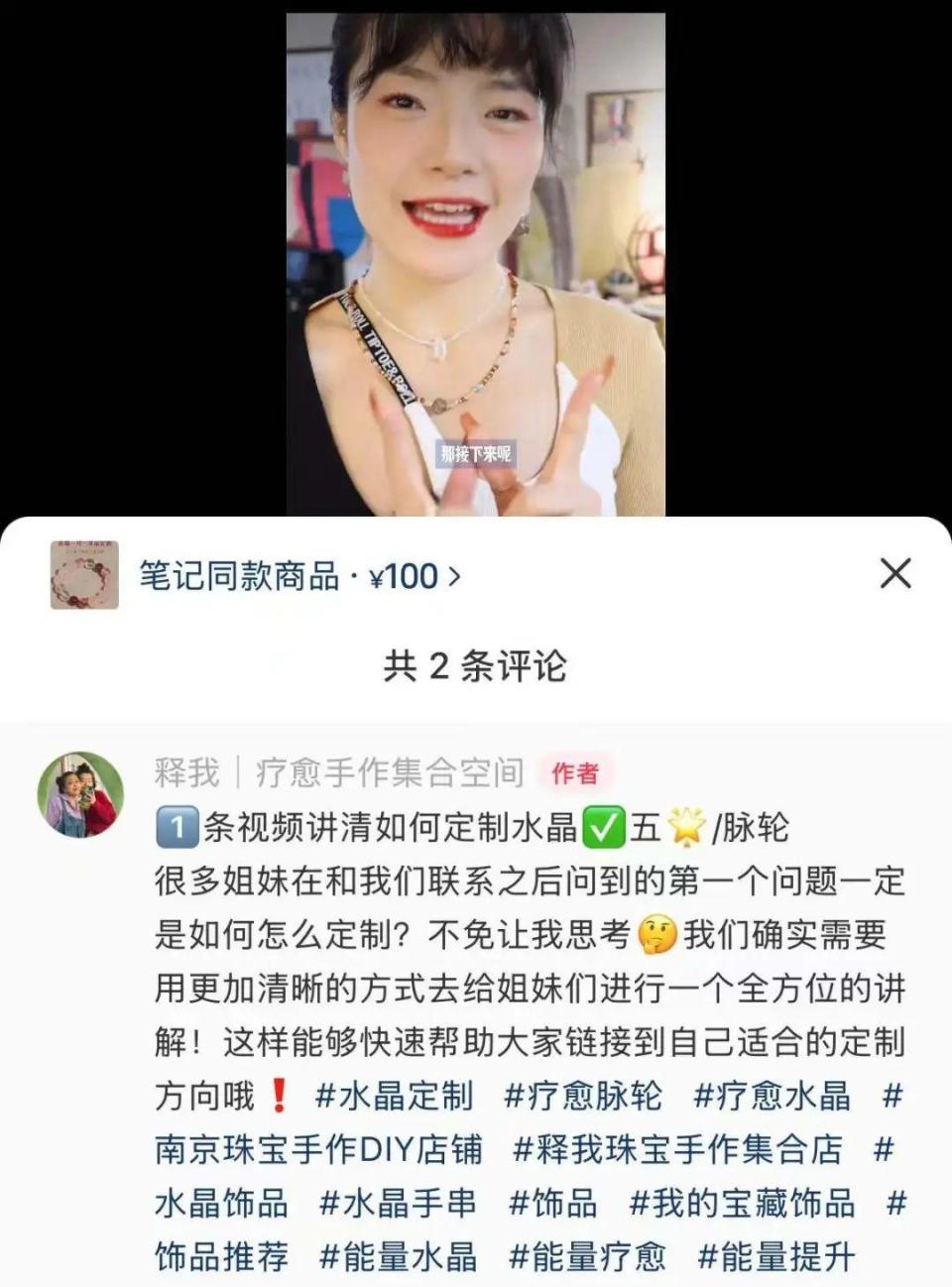Open the #南京珠宝手作DIY店铺 hashtag
952x1287 pixels.
pos(317,1150)
